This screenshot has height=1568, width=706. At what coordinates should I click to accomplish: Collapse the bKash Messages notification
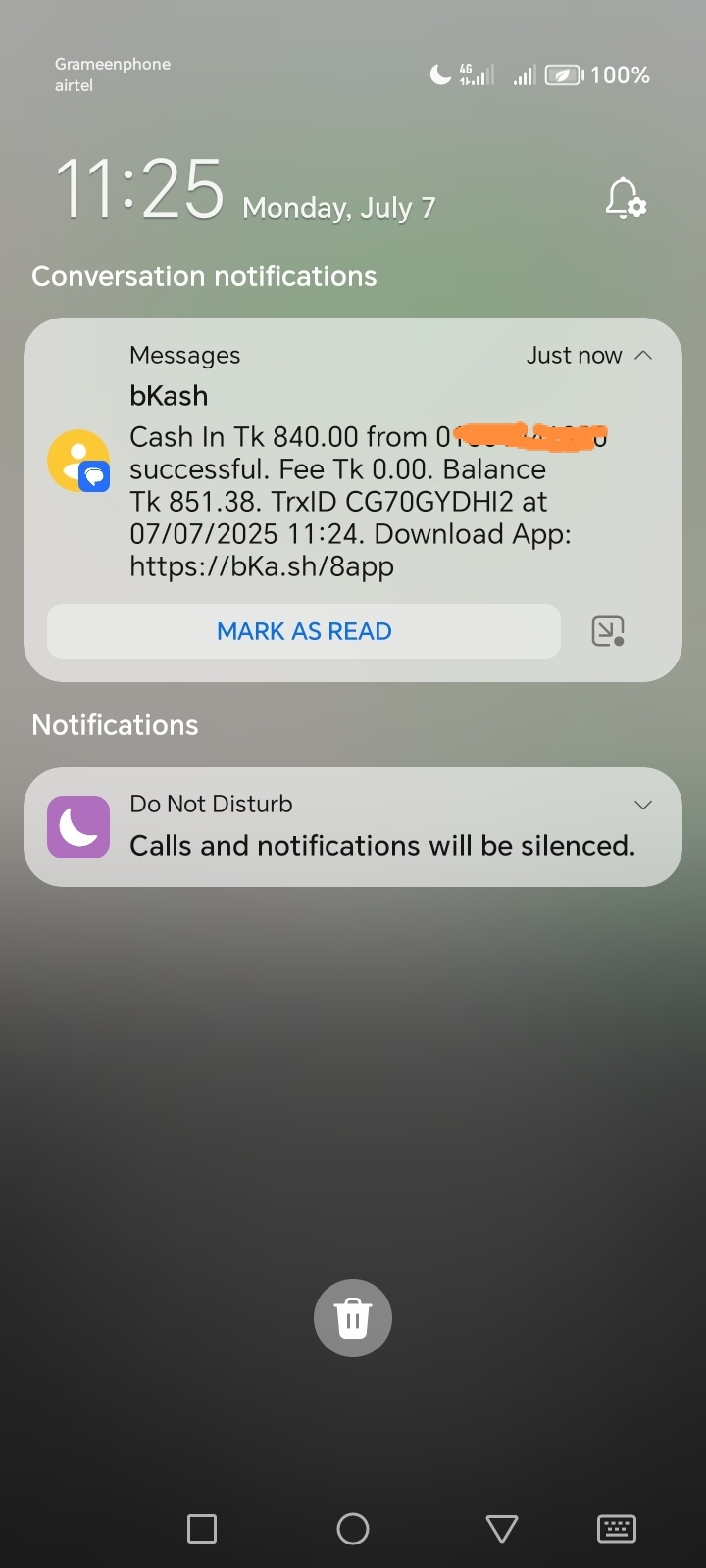[x=643, y=355]
